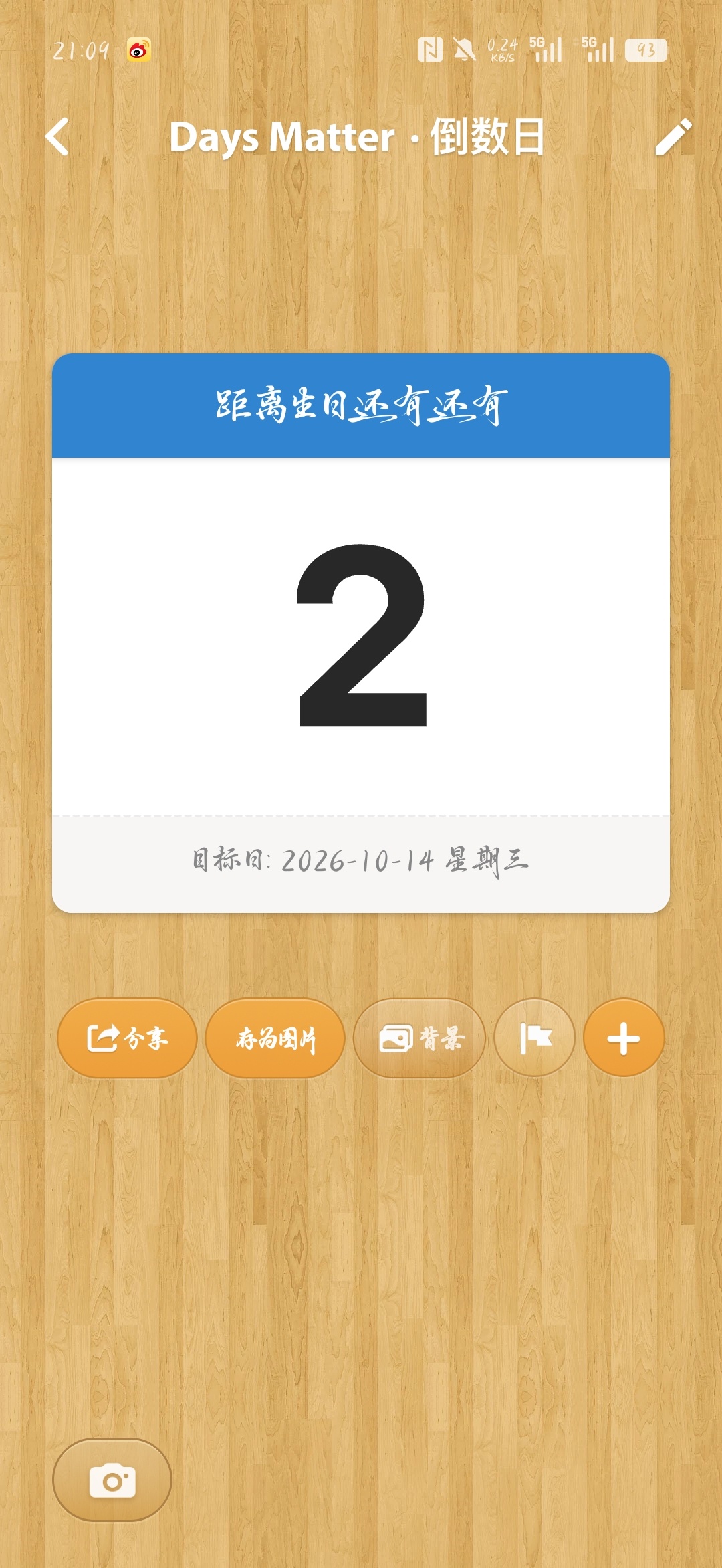Edit this countdown with the pencil icon
722x1568 pixels.
coord(673,136)
